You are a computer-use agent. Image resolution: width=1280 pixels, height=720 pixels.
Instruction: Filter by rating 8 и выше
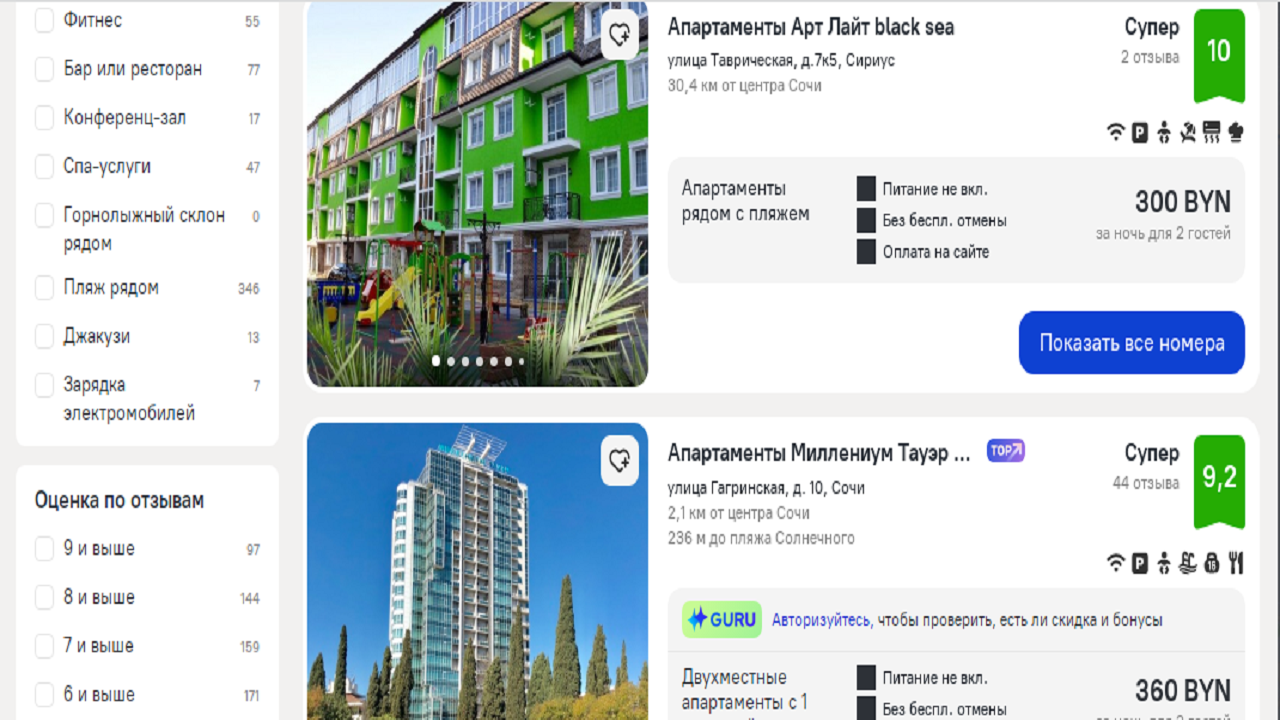(x=44, y=598)
